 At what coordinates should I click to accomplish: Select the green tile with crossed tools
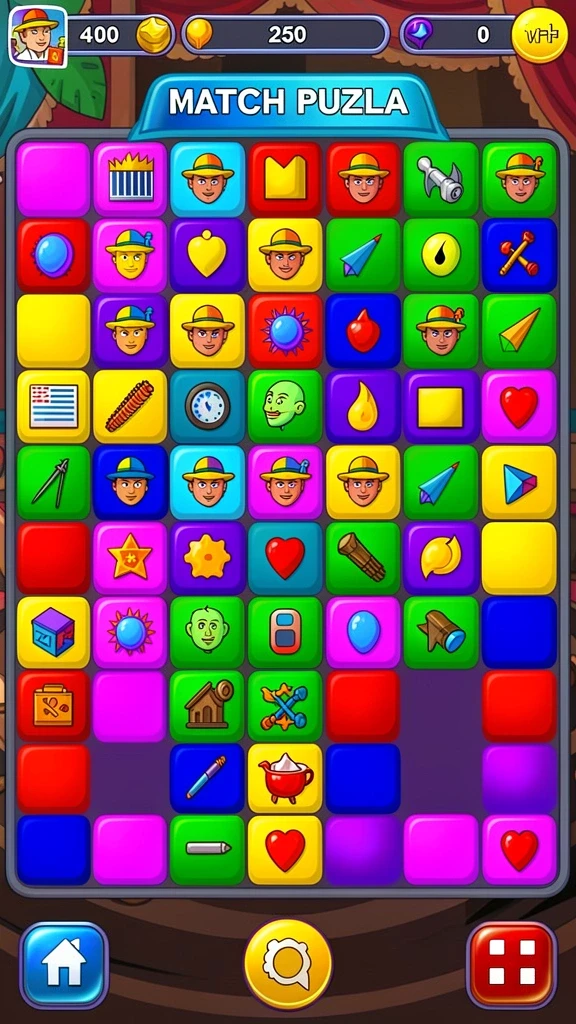(x=285, y=705)
